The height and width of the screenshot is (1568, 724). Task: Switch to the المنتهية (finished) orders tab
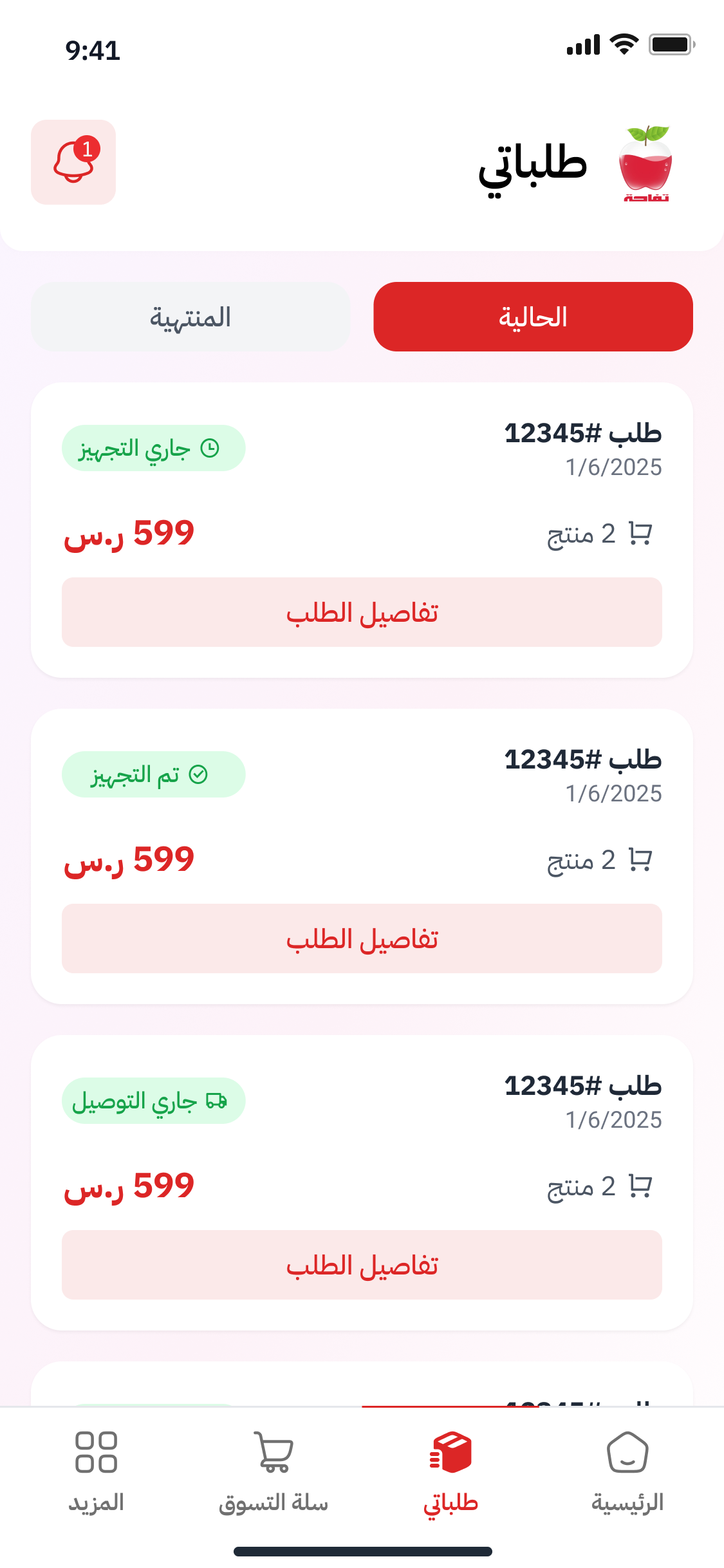pos(190,317)
